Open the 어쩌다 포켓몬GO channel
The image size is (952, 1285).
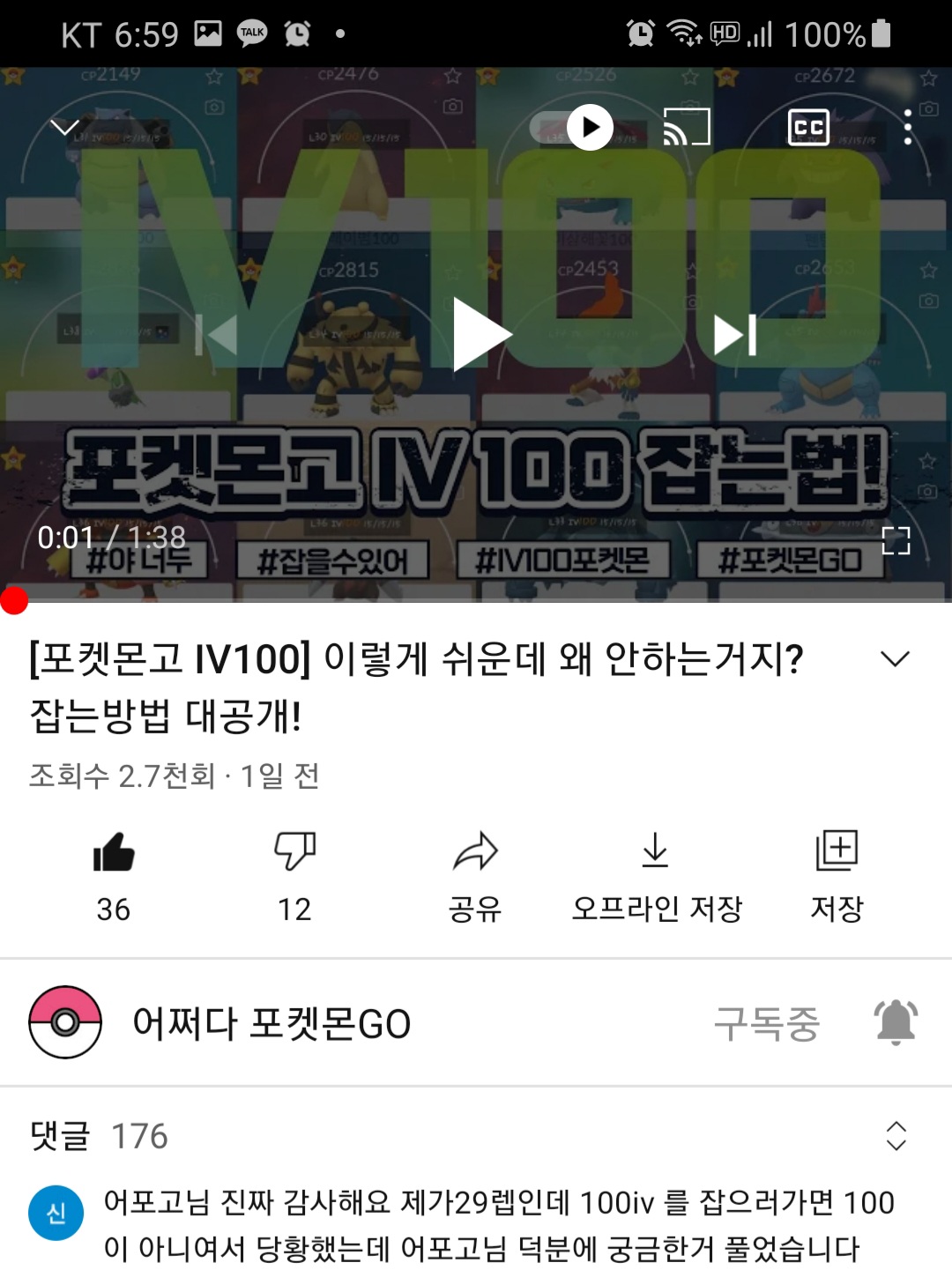coord(270,1023)
